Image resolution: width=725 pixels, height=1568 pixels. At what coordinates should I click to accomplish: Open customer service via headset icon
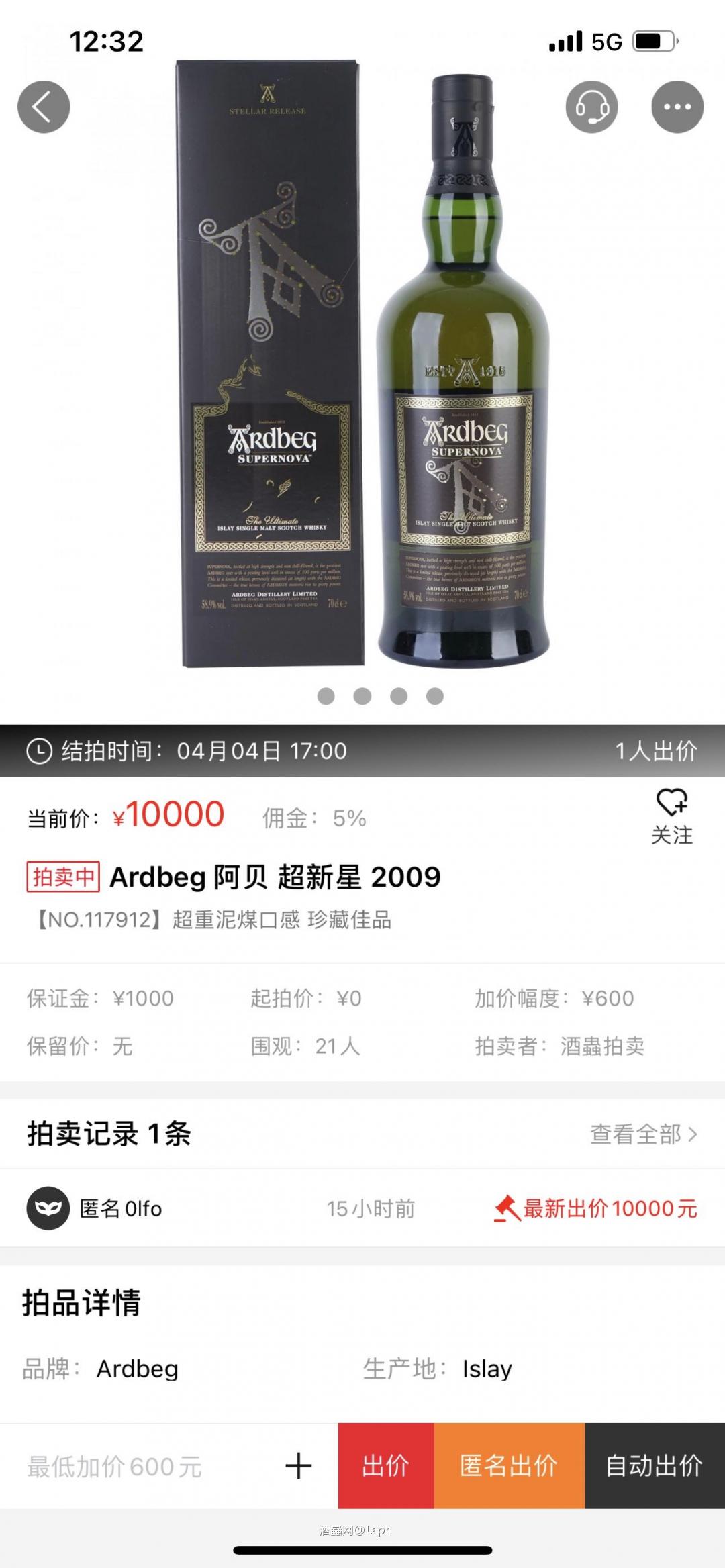[591, 106]
